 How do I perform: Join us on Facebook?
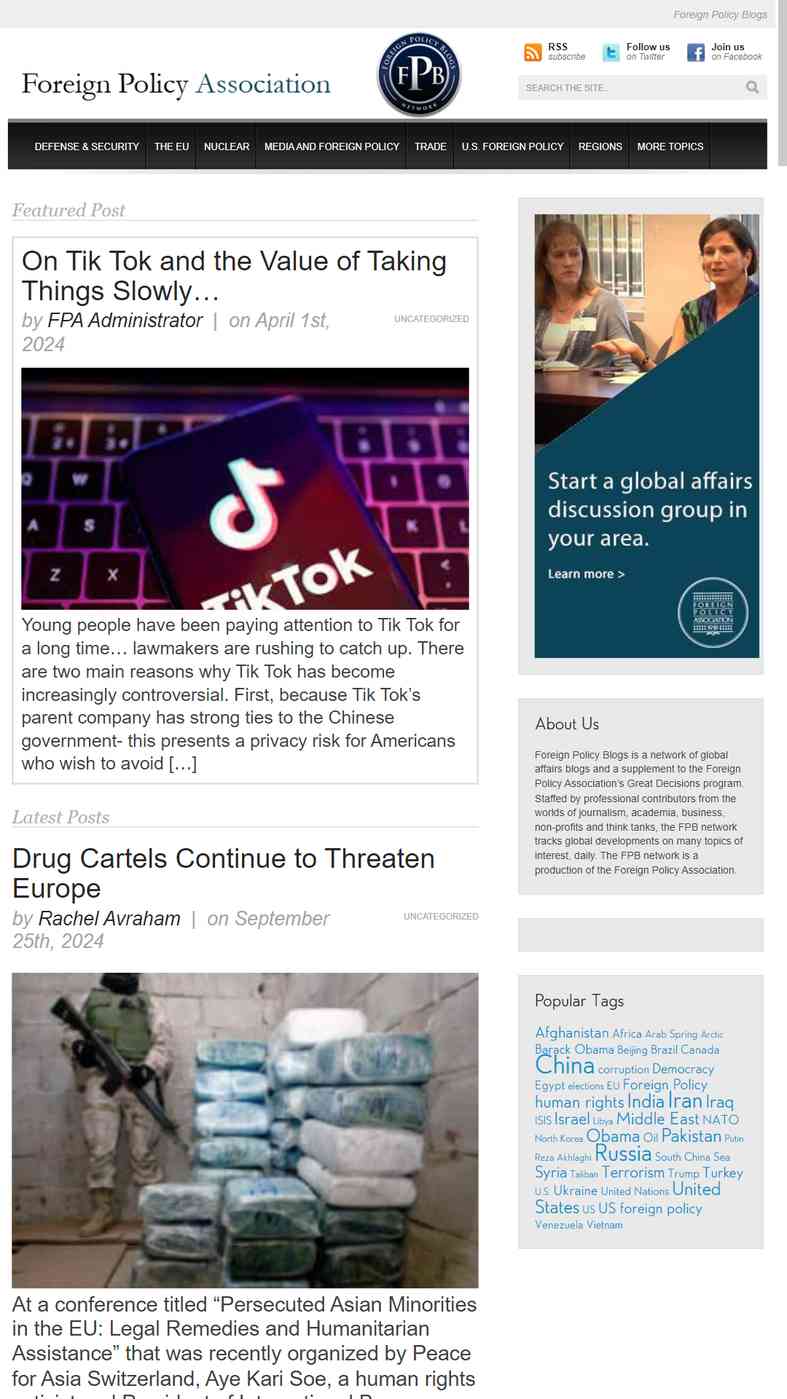[x=696, y=53]
